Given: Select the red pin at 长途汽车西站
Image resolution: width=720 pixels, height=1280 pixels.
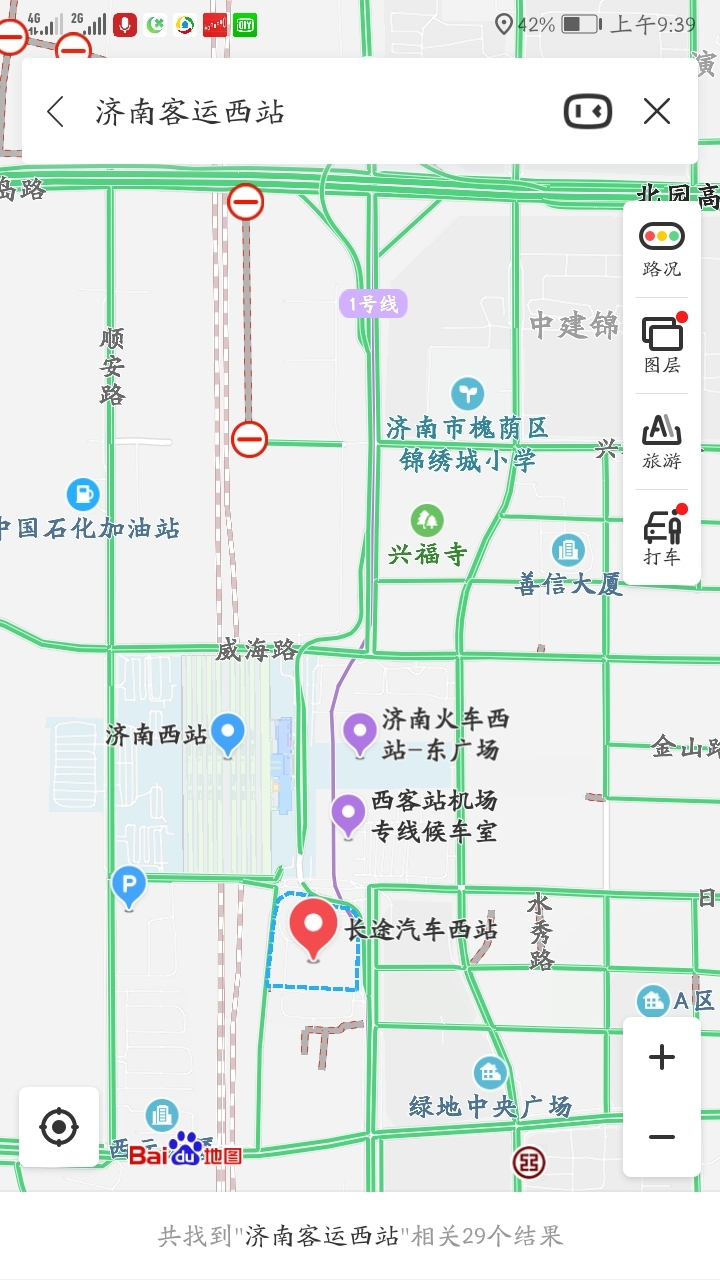Looking at the screenshot, I should pyautogui.click(x=314, y=927).
